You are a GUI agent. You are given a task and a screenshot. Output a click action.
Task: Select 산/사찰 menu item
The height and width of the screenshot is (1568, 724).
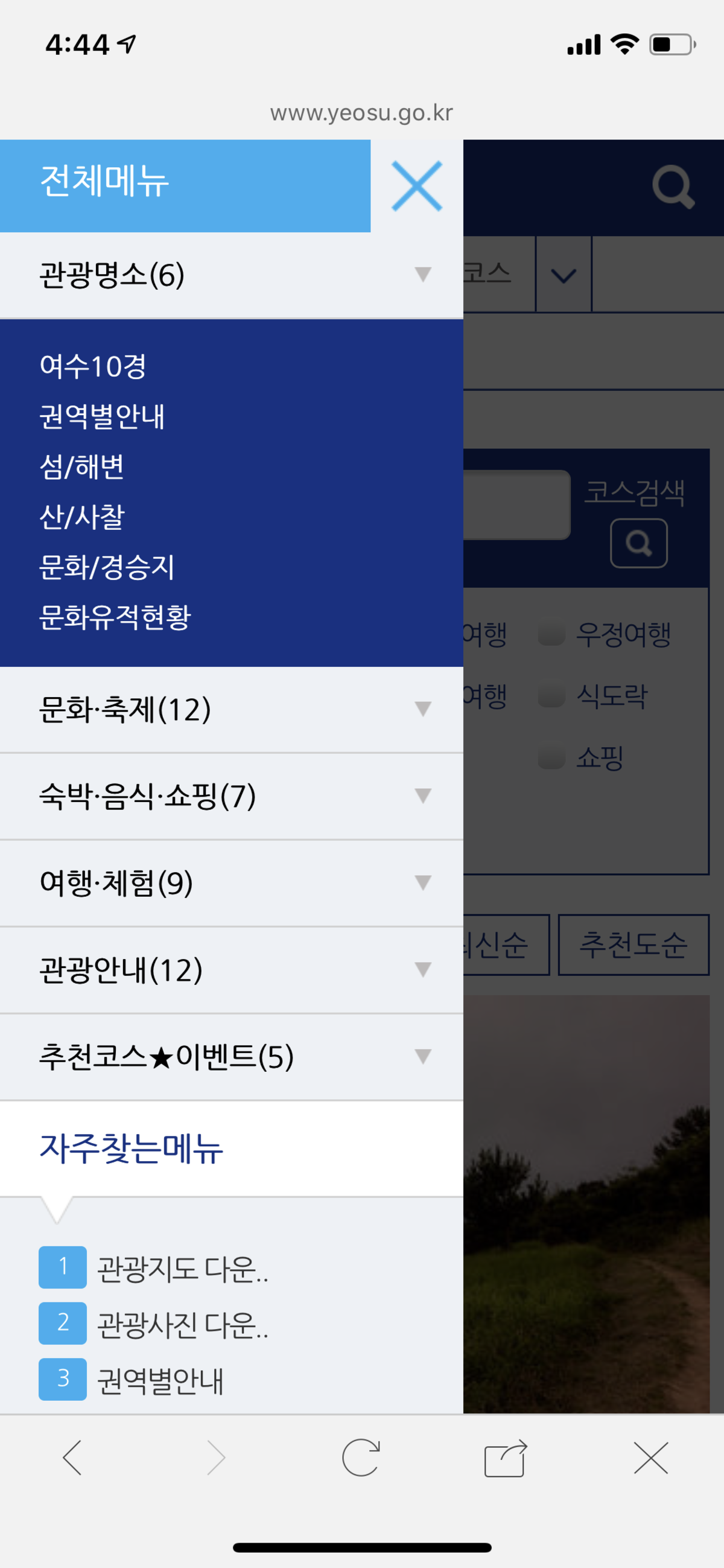(x=81, y=517)
